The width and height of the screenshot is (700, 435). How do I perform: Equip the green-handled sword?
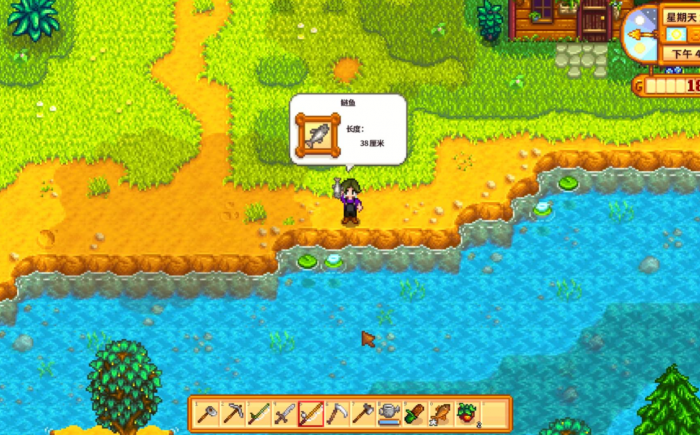(x=258, y=412)
